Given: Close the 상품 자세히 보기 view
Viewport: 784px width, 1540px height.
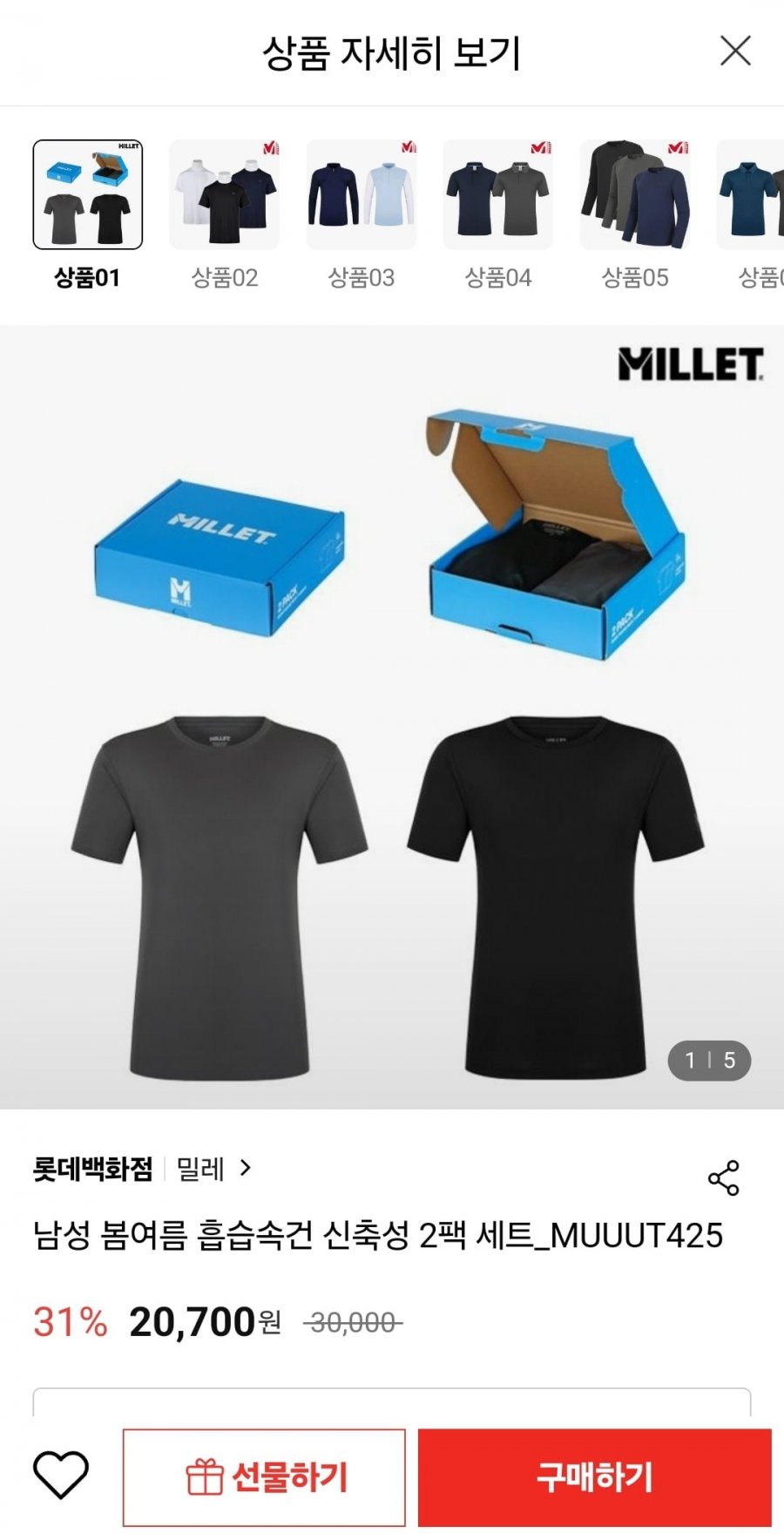Looking at the screenshot, I should 735,51.
